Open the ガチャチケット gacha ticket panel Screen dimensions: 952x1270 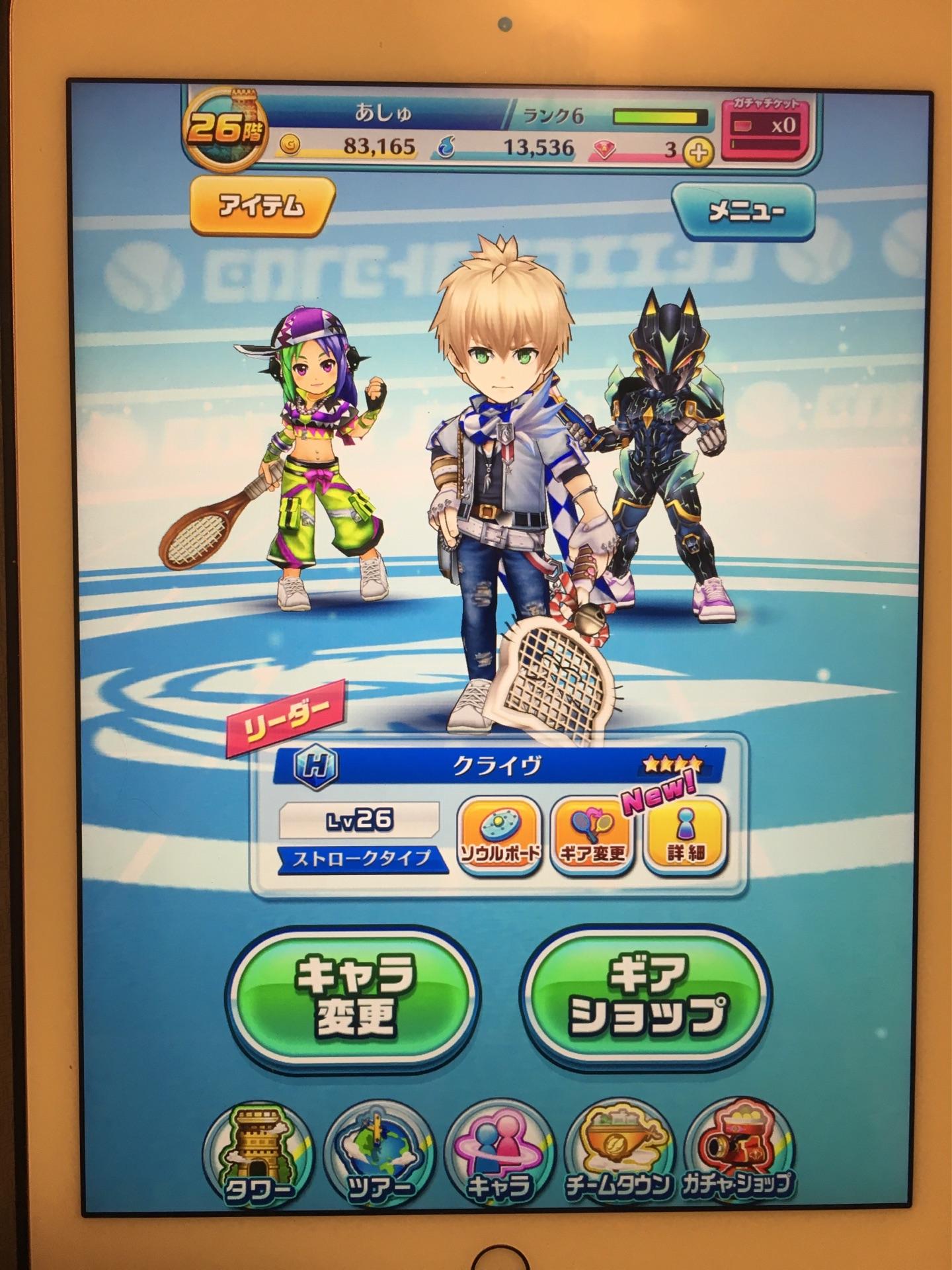click(767, 127)
